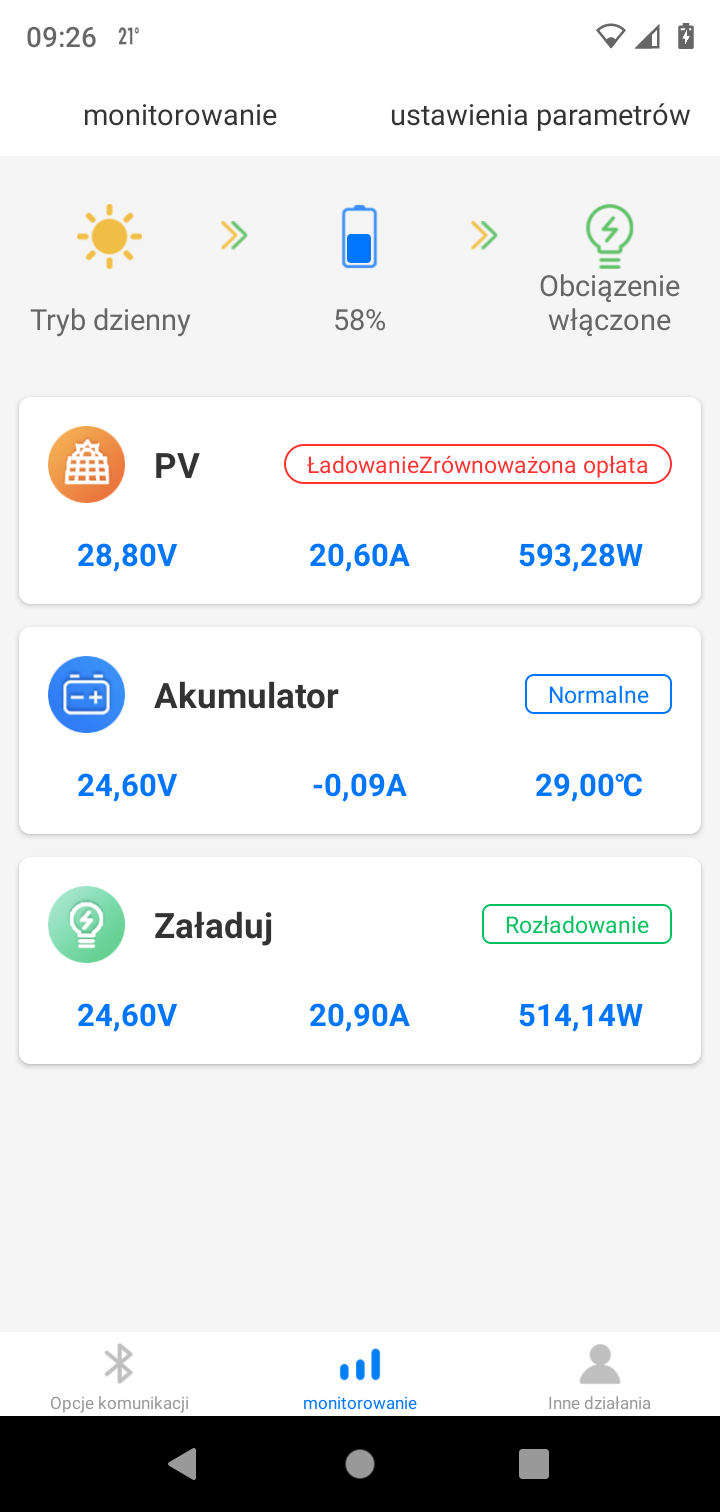The image size is (720, 1512).
Task: Switch to the ustawienia parametrów tab
Action: pos(540,116)
